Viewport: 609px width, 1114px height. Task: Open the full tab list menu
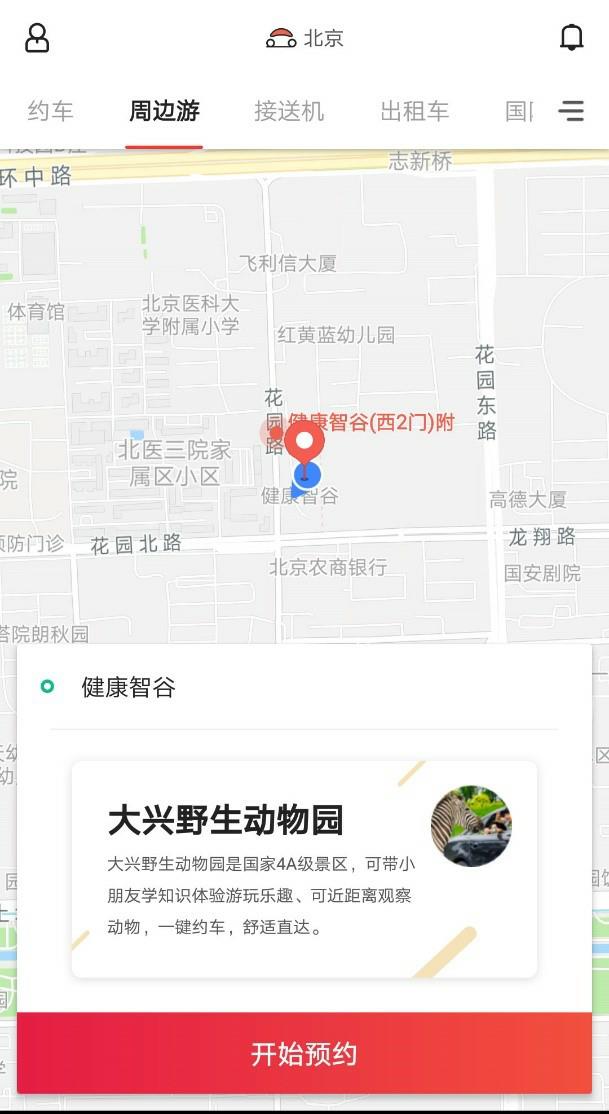(x=571, y=111)
